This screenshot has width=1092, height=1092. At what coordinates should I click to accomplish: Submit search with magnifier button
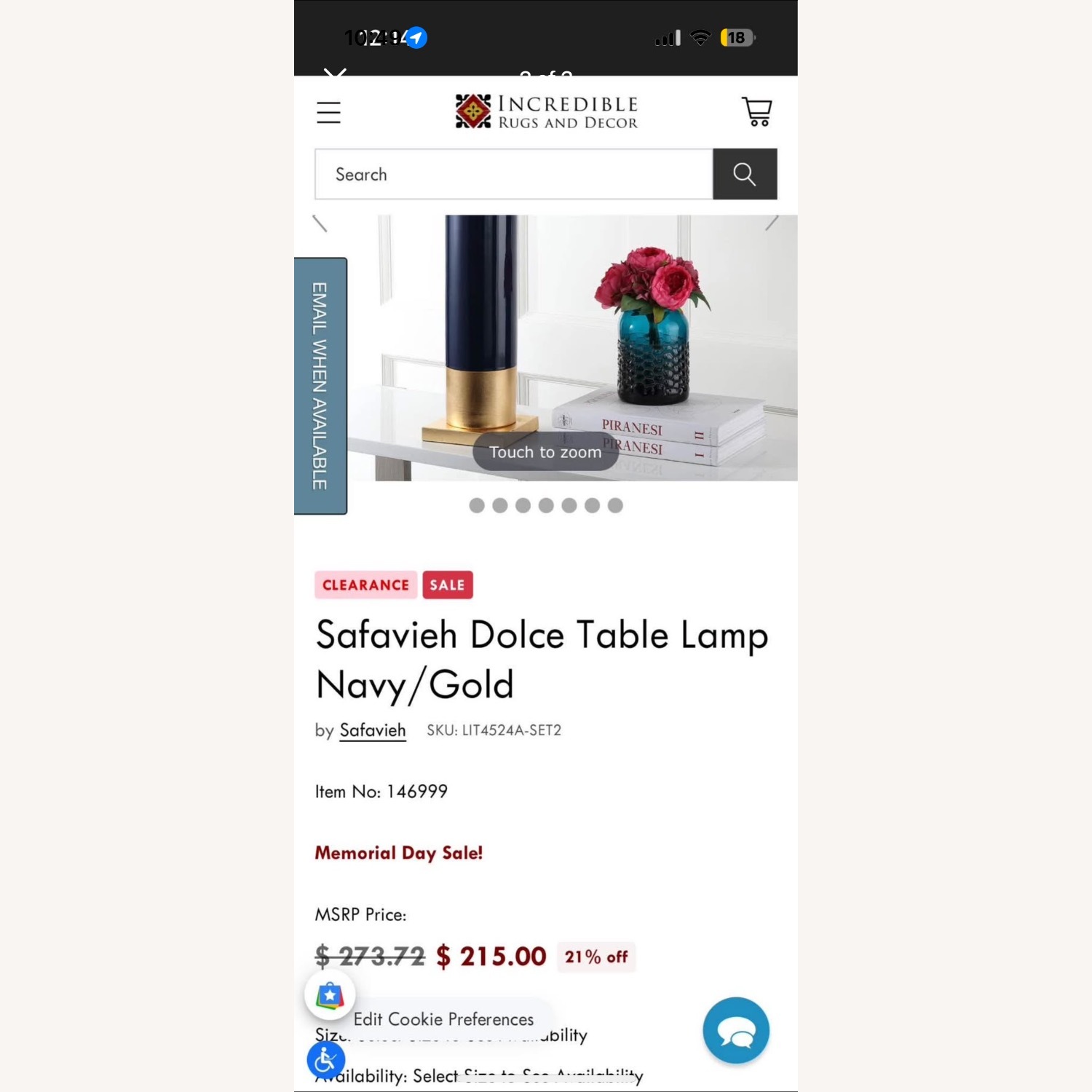click(x=744, y=174)
